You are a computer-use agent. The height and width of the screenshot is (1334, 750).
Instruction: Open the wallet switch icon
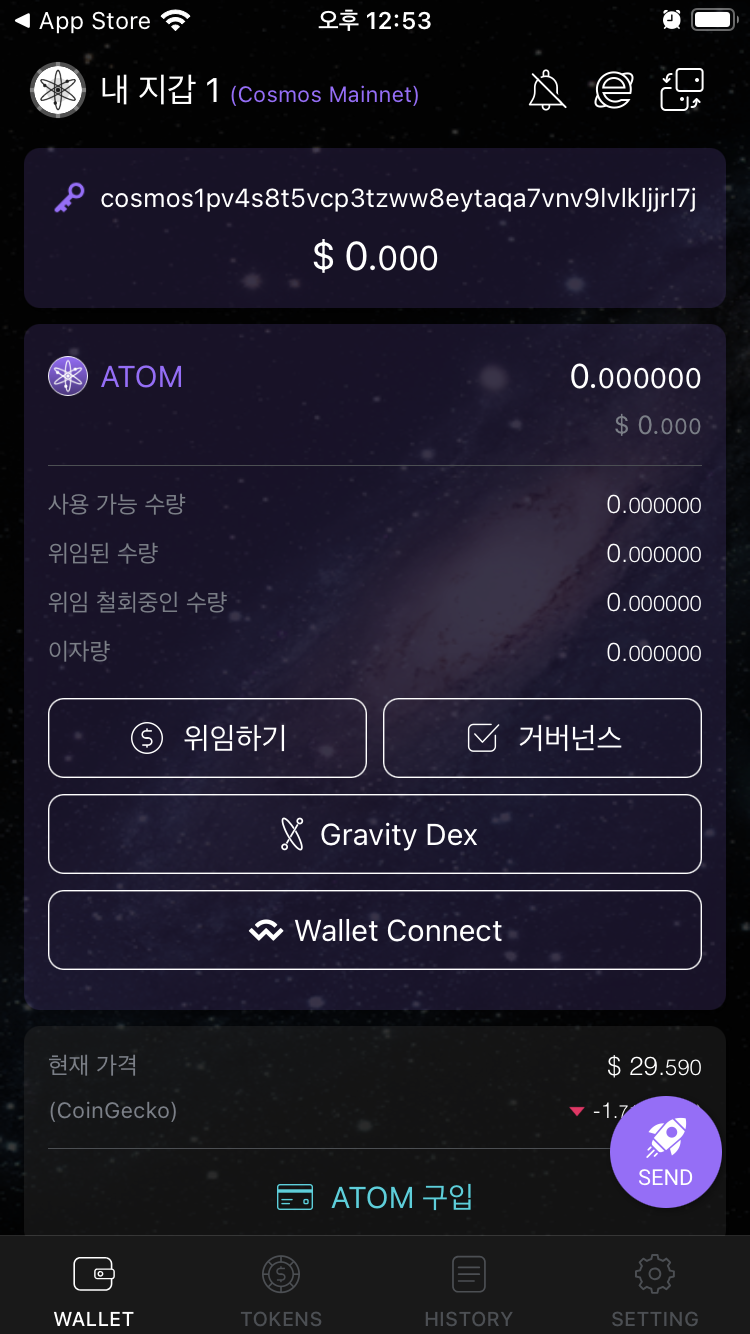point(682,90)
